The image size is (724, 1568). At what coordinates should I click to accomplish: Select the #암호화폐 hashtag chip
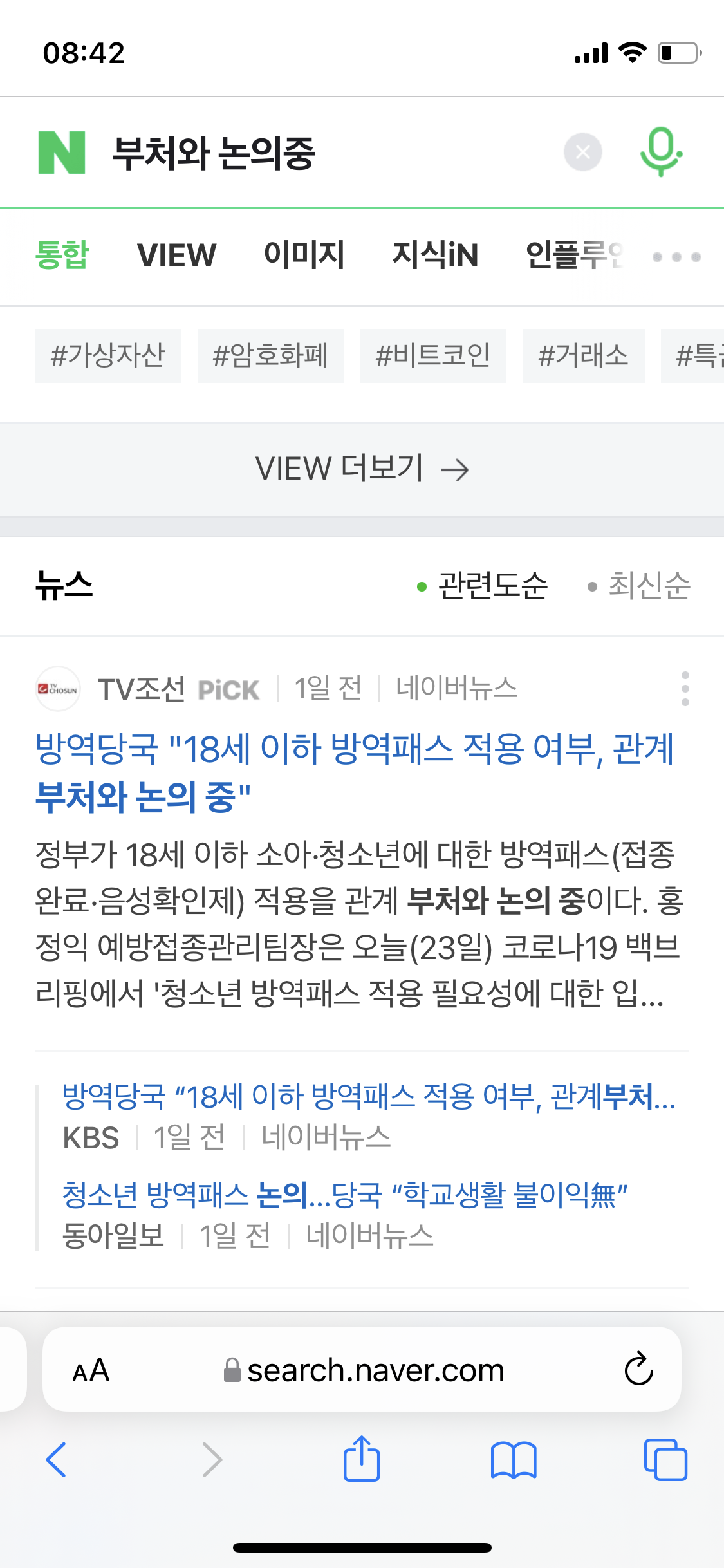click(x=270, y=355)
